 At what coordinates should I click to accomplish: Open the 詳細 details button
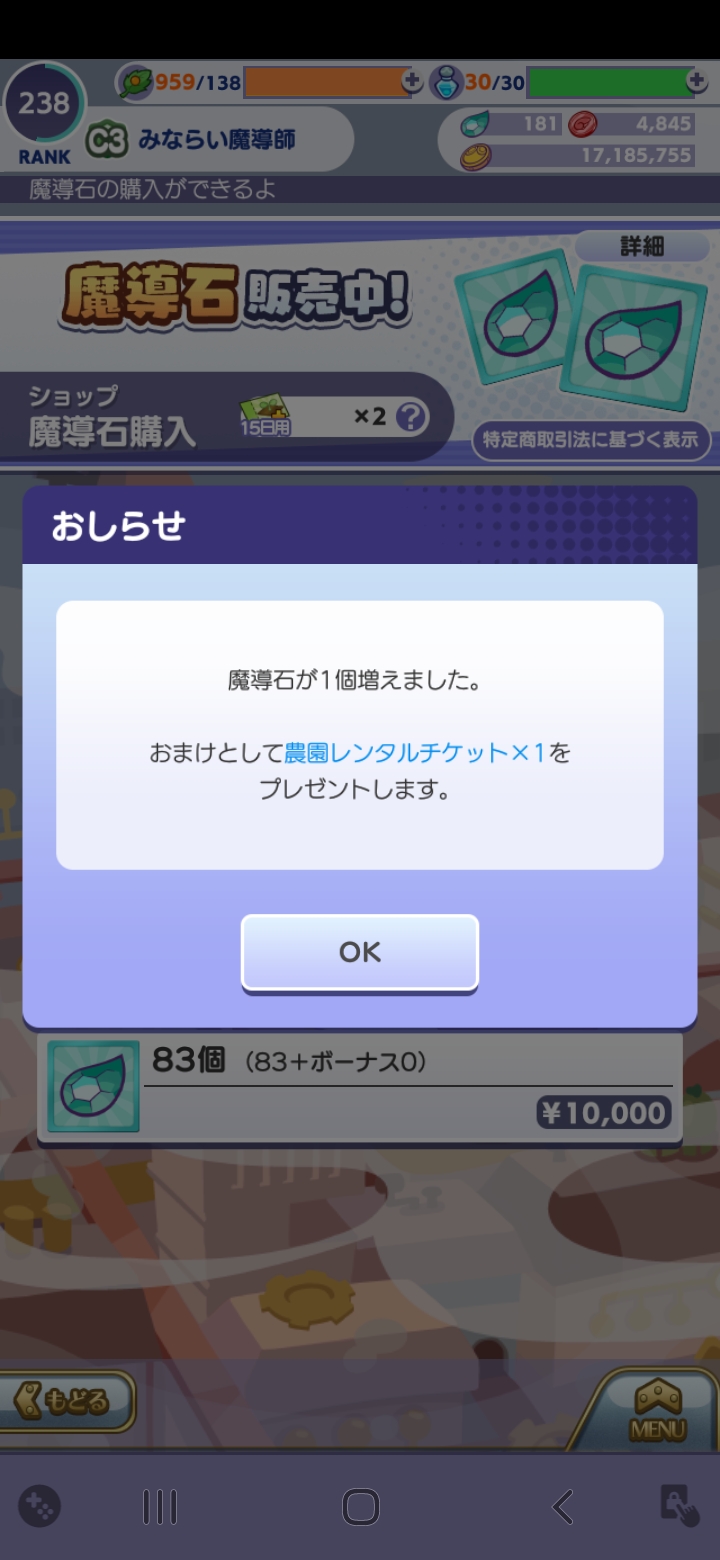641,246
